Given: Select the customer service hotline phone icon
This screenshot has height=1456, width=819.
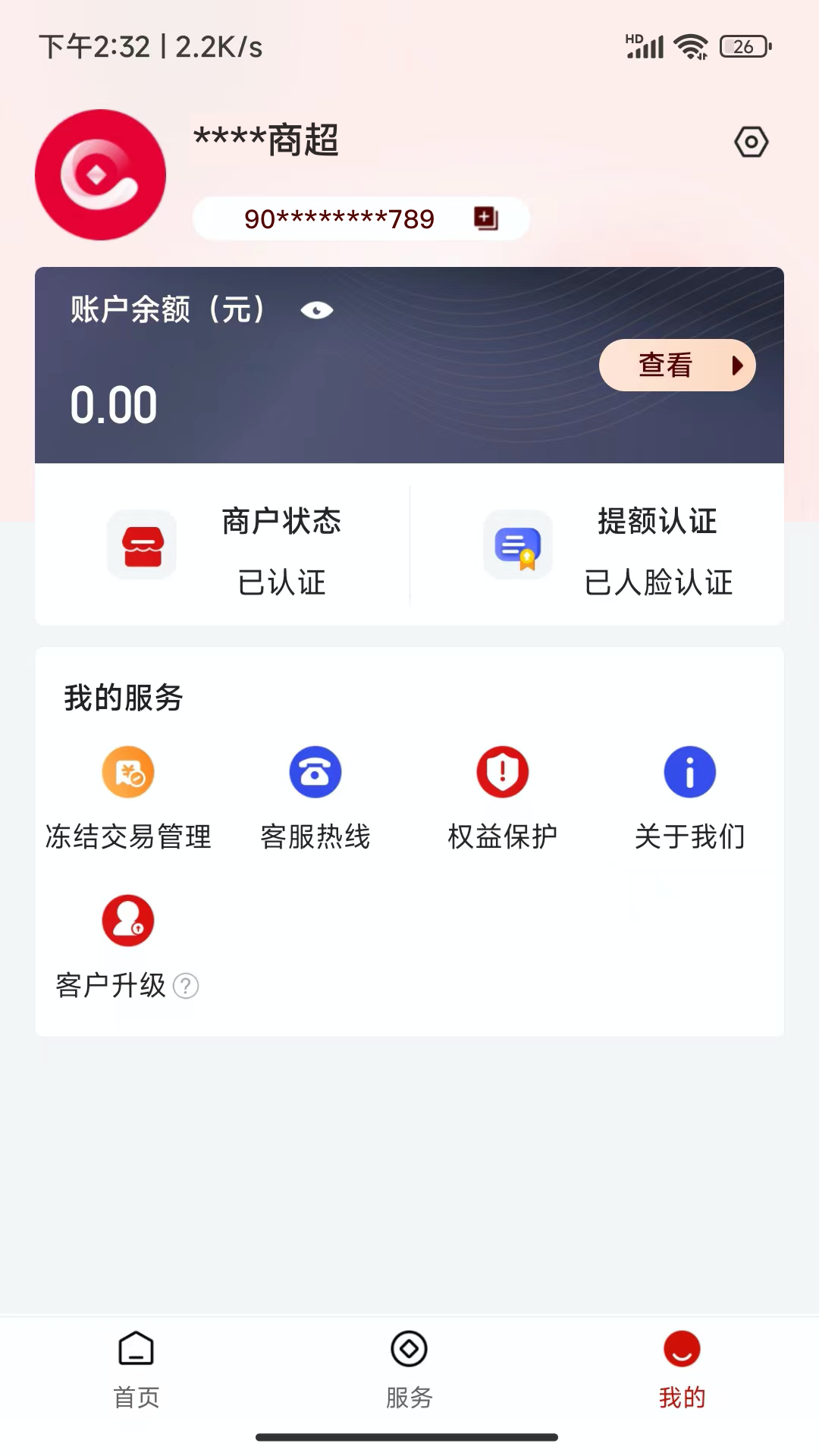Looking at the screenshot, I should 315,771.
